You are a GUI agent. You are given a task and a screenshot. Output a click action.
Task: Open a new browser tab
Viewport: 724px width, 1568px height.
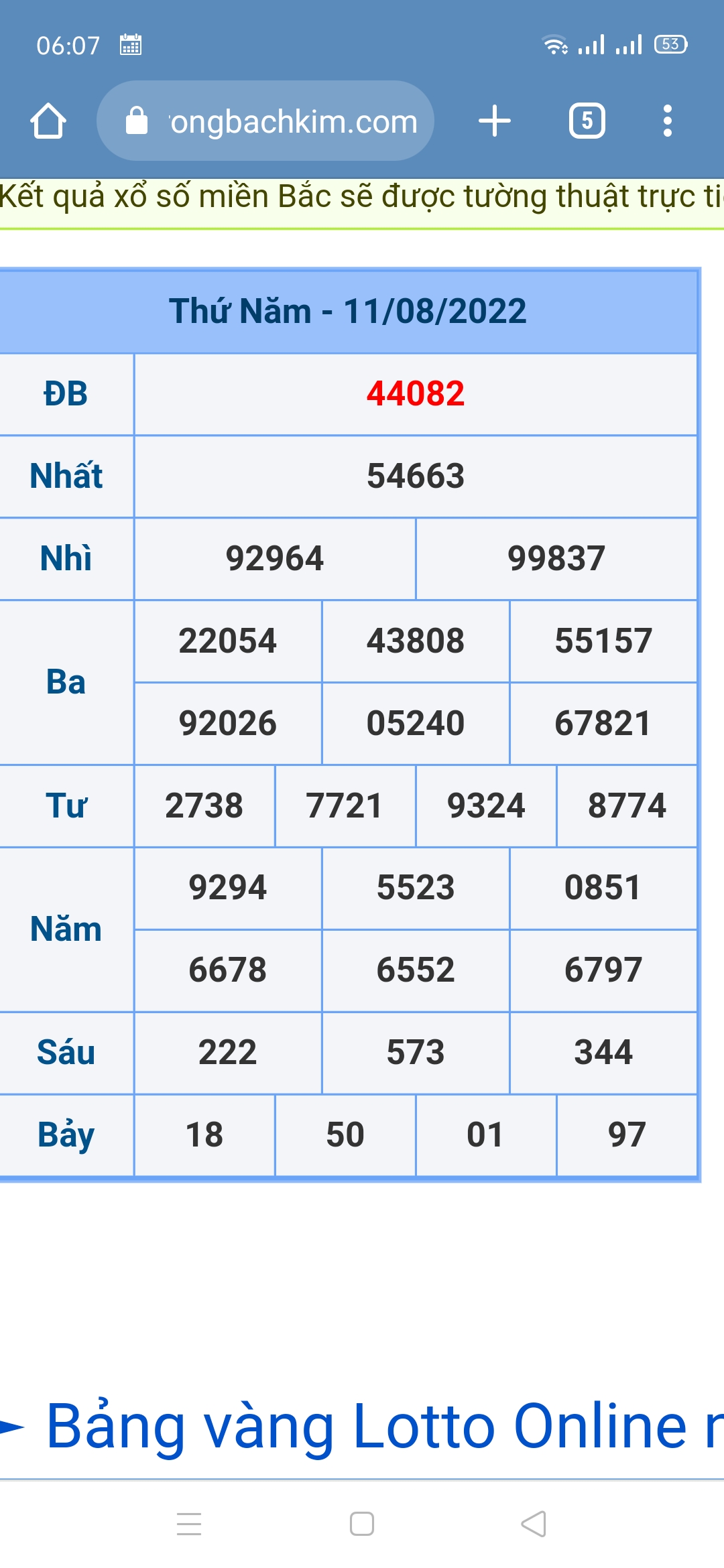(x=495, y=121)
